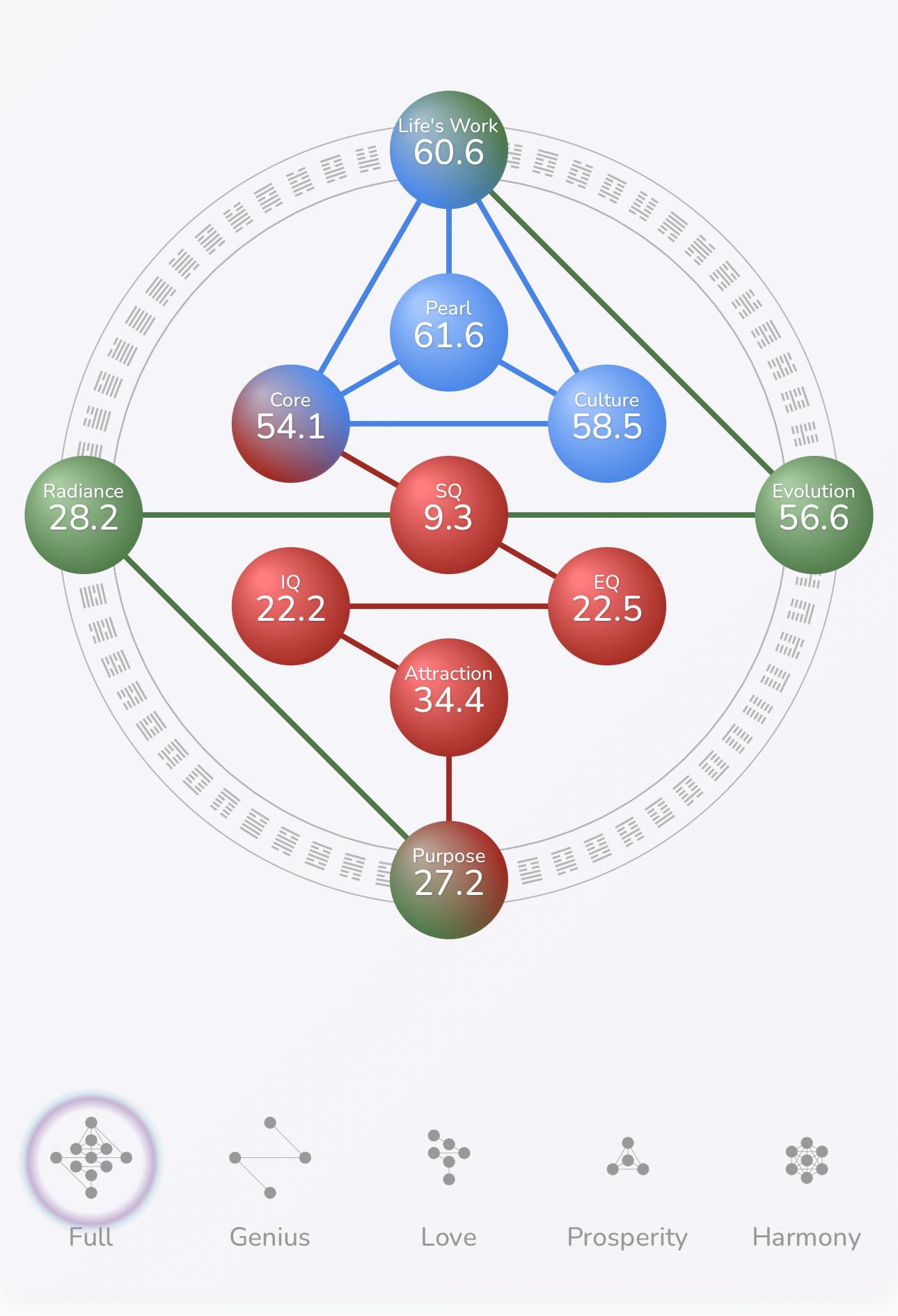The height and width of the screenshot is (1316, 898).
Task: Select the Pearl 61.6 sphere
Action: coord(449,332)
